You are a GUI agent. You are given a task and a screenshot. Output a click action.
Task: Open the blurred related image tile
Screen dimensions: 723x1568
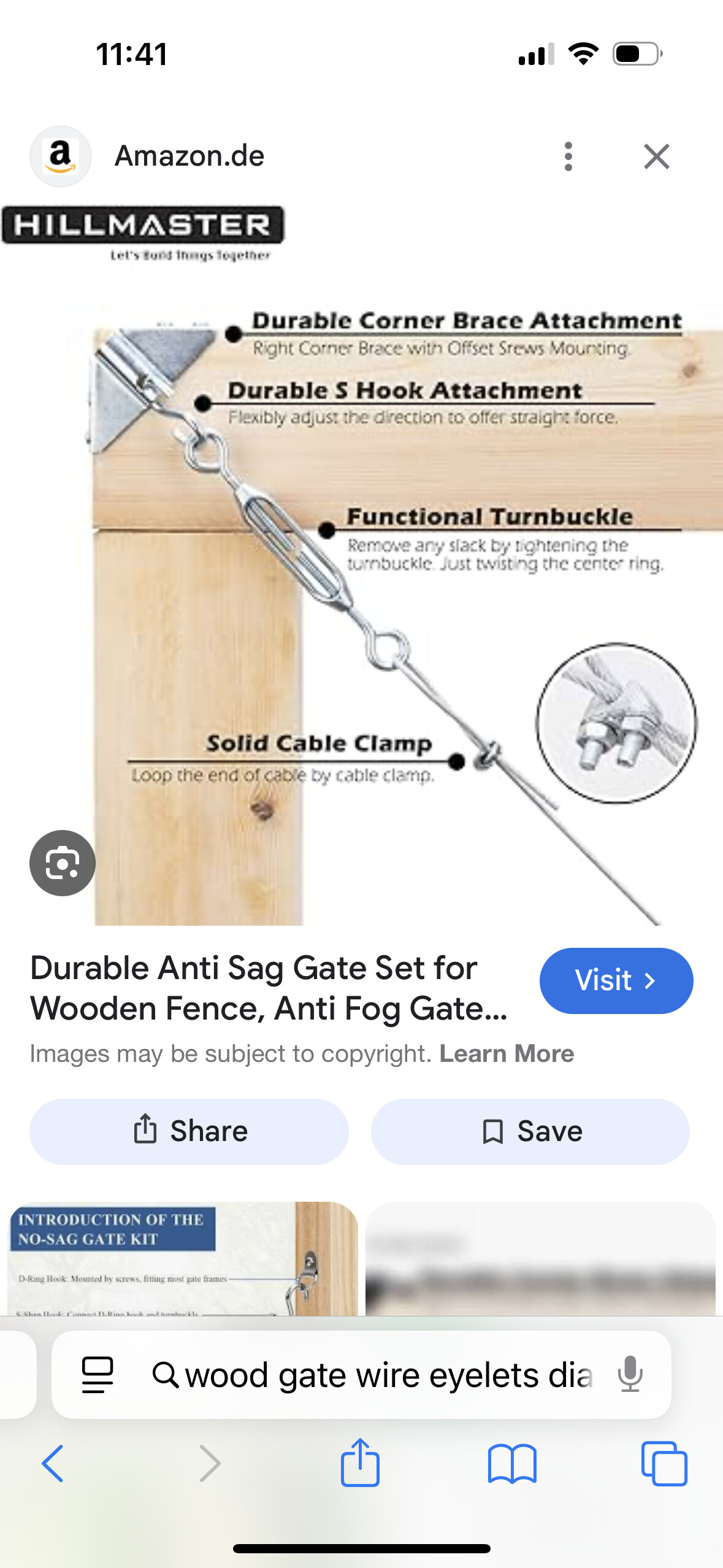540,1258
